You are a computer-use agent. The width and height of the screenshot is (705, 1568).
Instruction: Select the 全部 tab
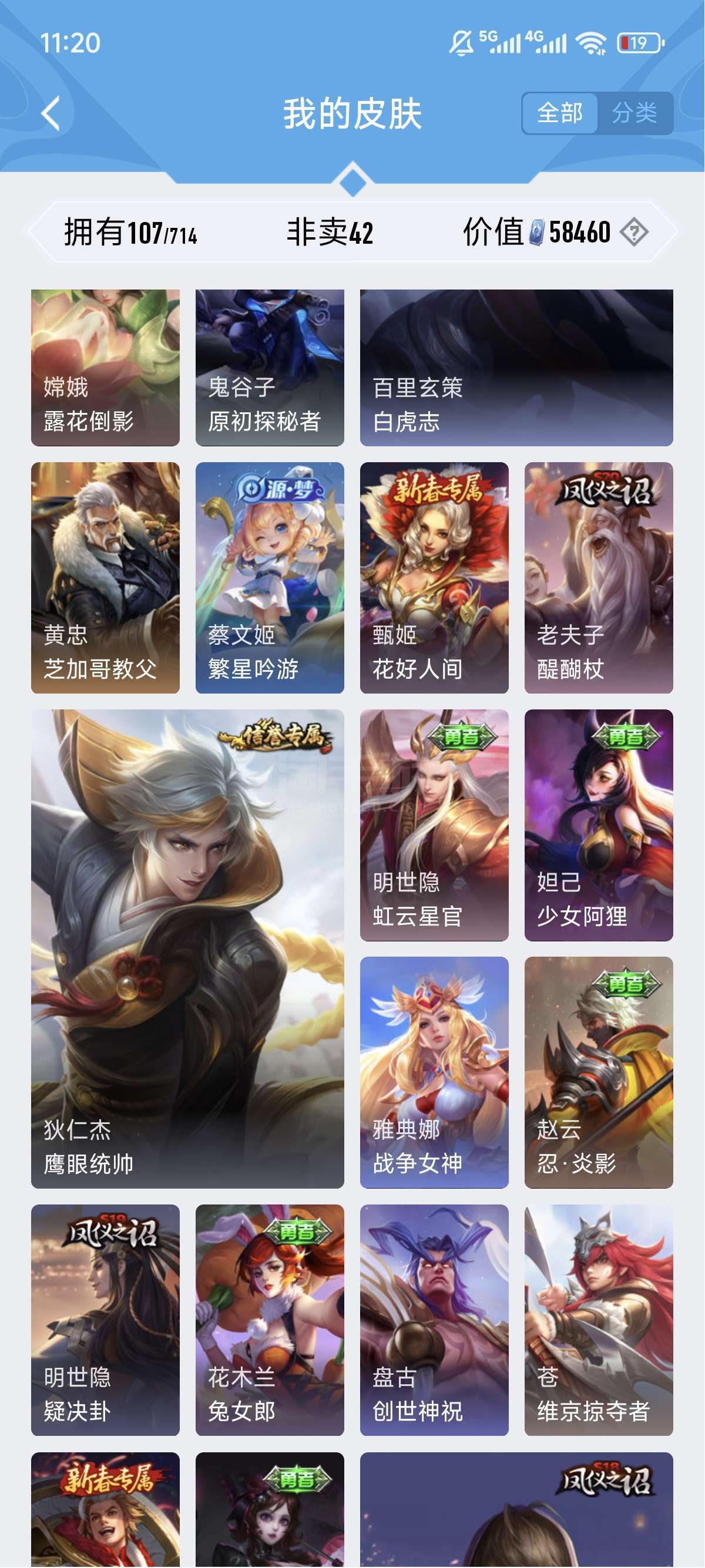pyautogui.click(x=559, y=113)
